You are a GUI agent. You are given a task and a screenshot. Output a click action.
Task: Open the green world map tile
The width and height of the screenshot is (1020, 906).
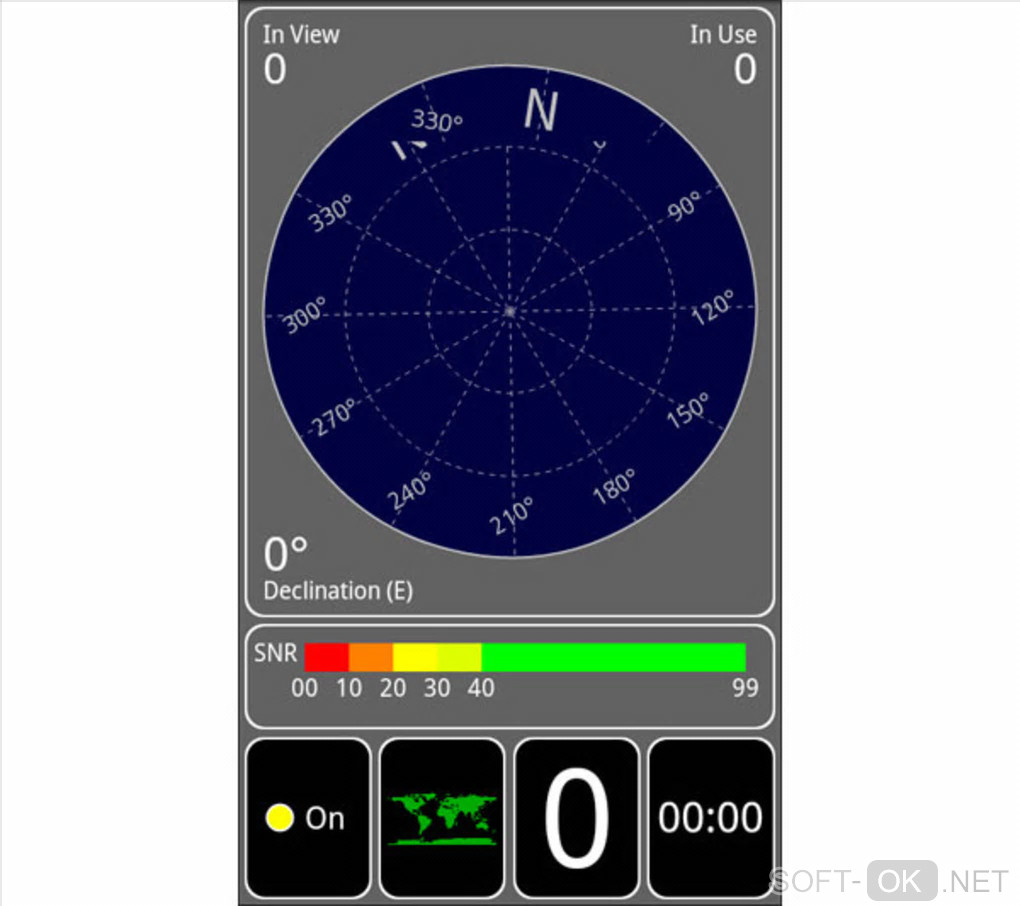pos(442,818)
